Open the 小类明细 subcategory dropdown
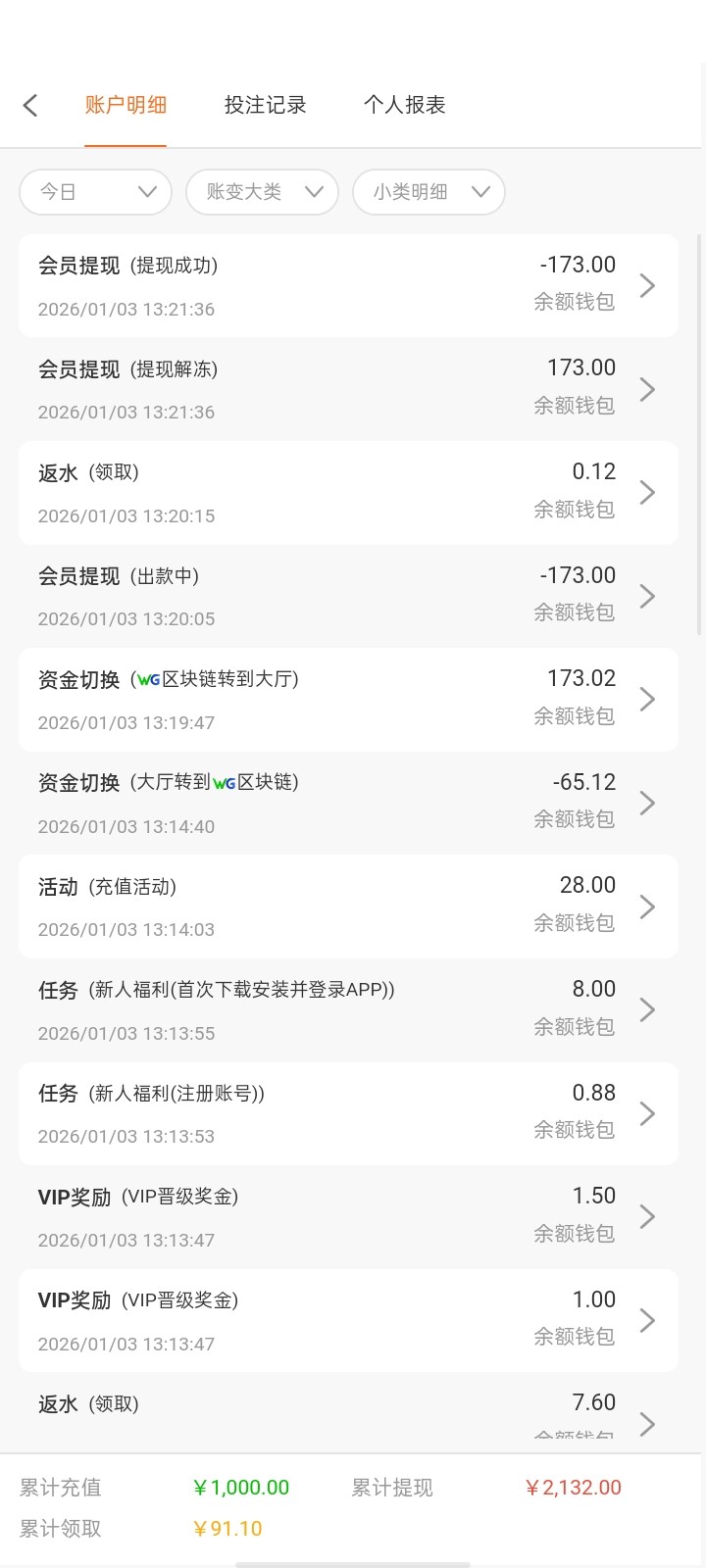Image resolution: width=706 pixels, height=1568 pixels. point(429,192)
